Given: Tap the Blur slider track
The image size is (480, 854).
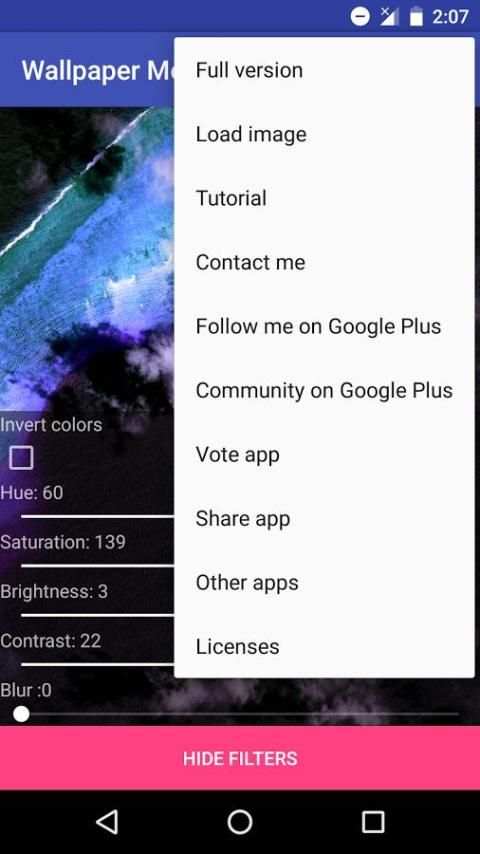Looking at the screenshot, I should 240,714.
